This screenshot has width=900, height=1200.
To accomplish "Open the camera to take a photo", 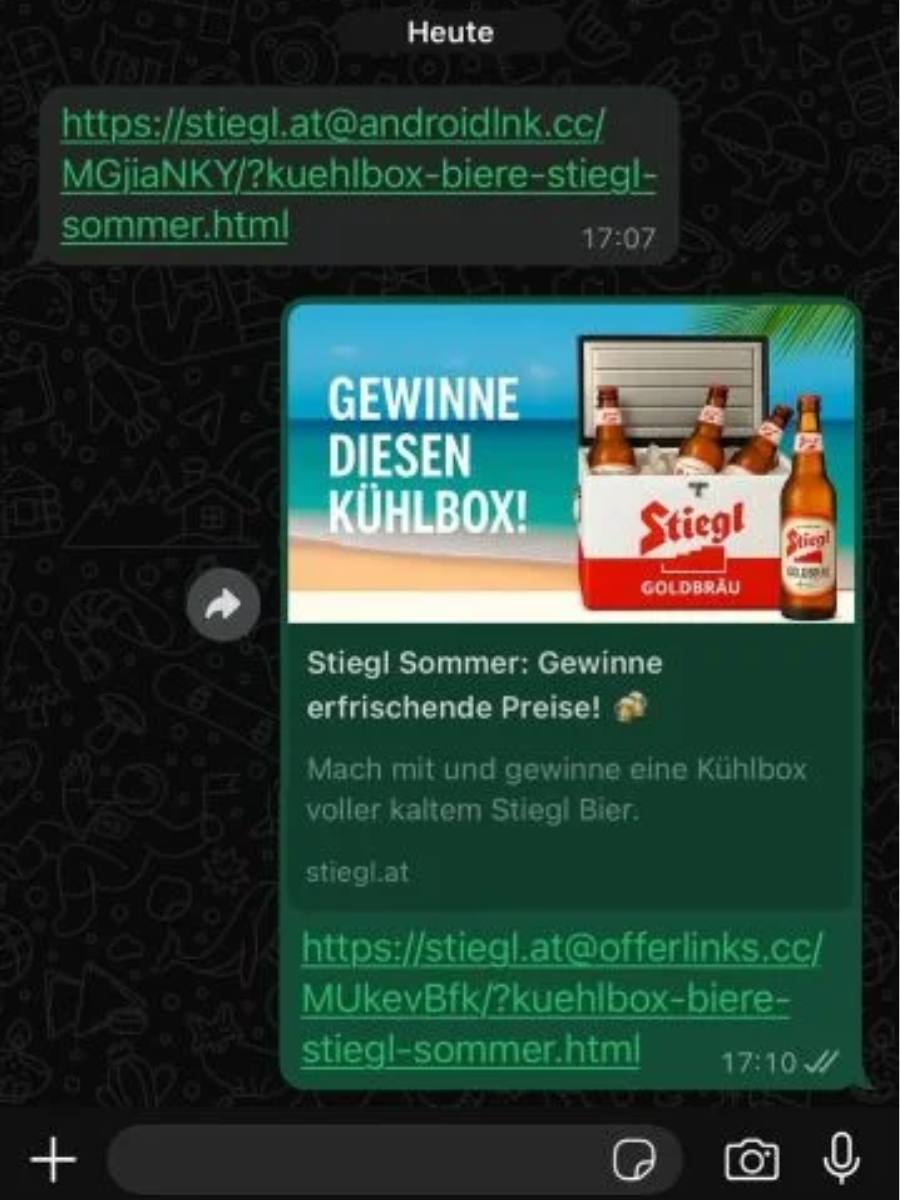I will tap(751, 1160).
